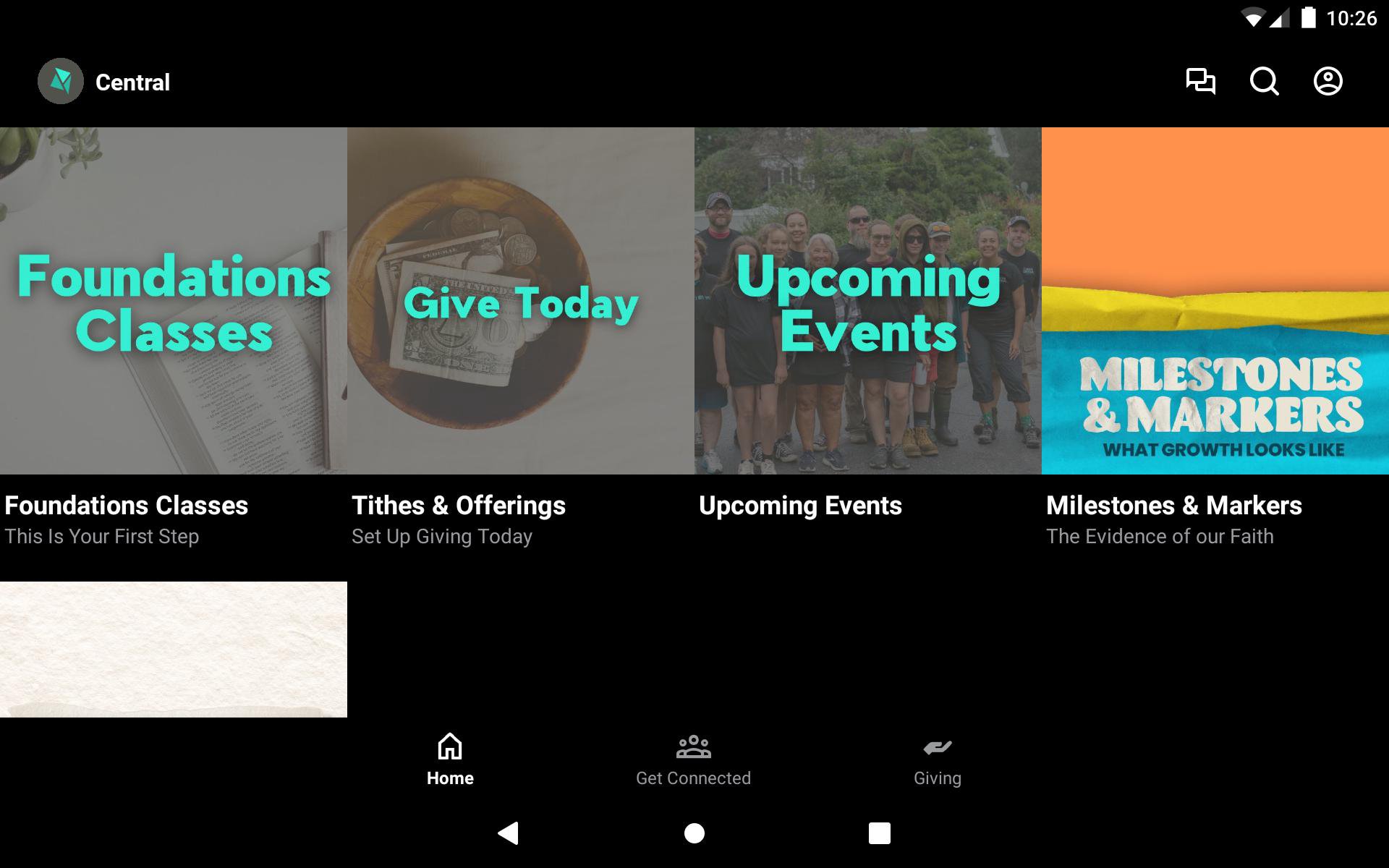Open the user profile icon
Image resolution: width=1389 pixels, height=868 pixels.
click(x=1328, y=82)
